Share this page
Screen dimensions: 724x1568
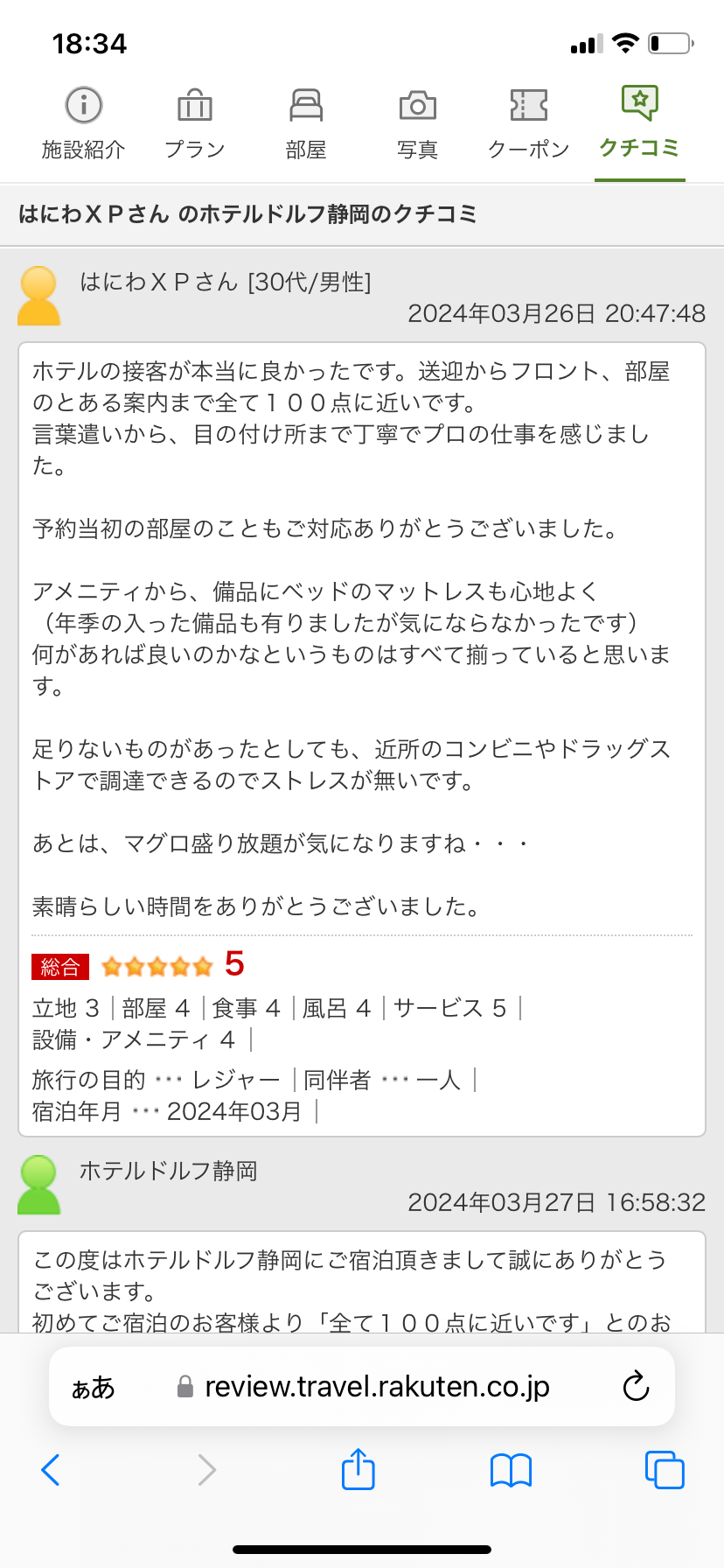358,1470
